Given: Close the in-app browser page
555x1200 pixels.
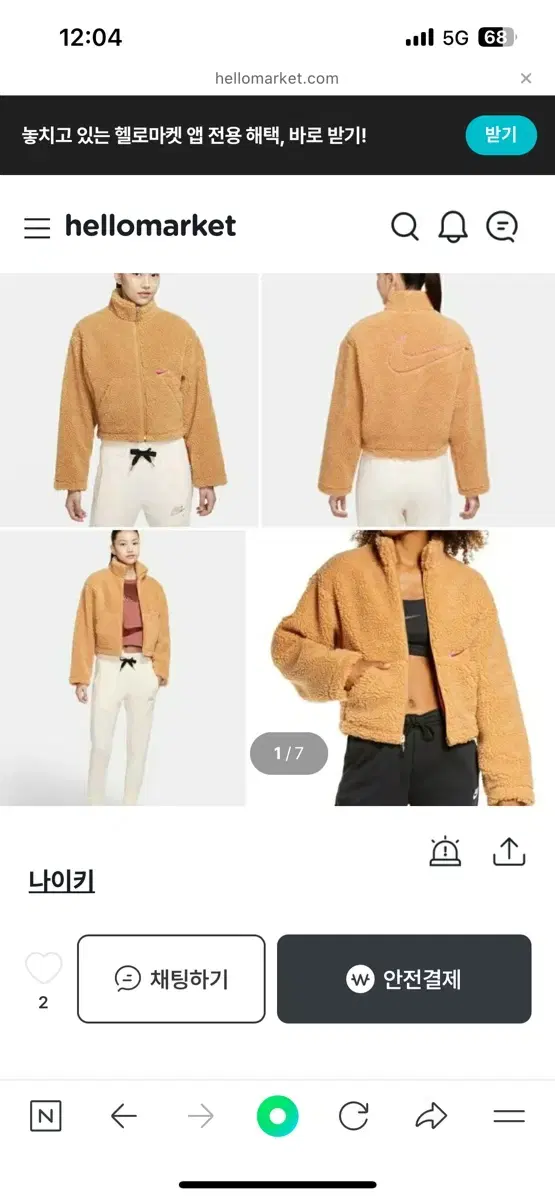Looking at the screenshot, I should pos(526,78).
